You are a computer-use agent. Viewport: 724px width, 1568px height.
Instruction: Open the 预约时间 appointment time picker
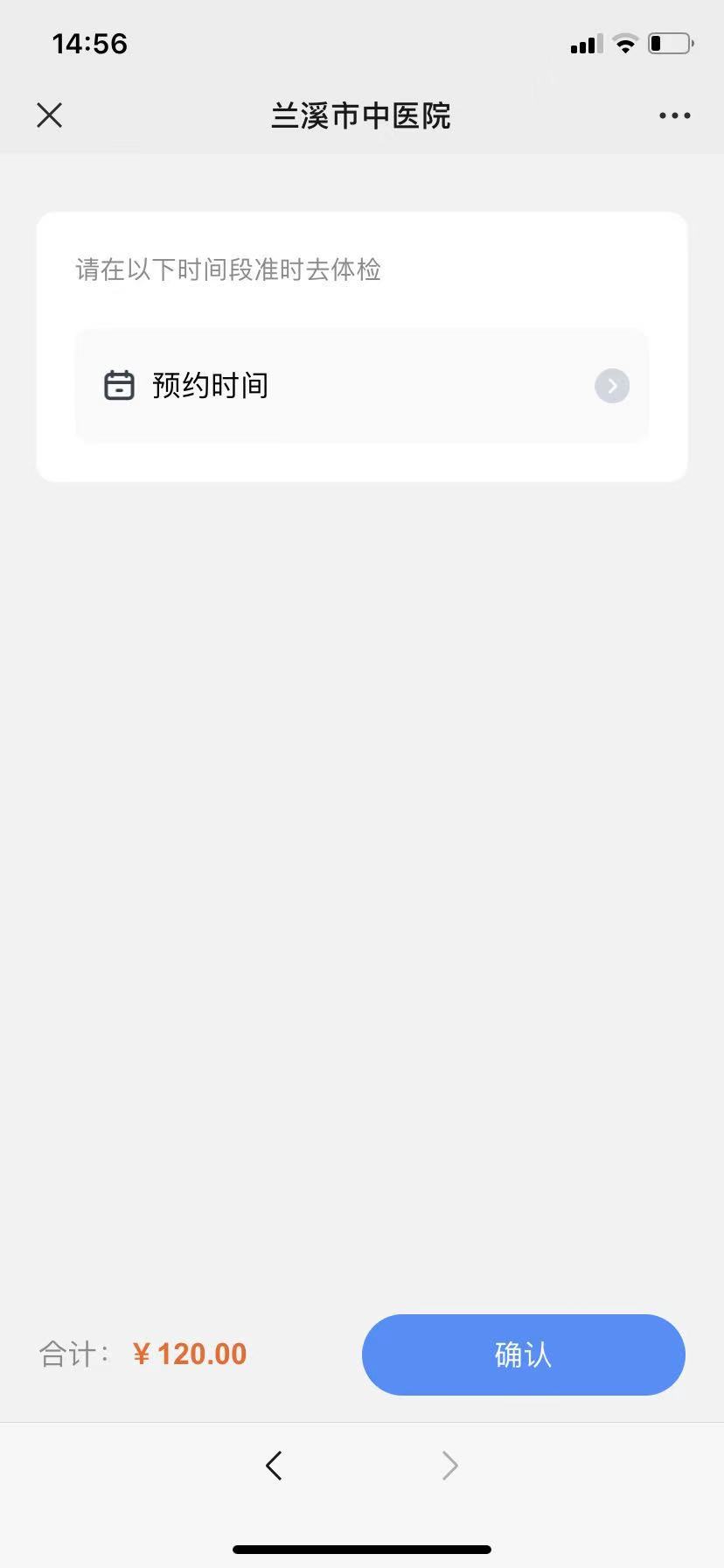[361, 386]
